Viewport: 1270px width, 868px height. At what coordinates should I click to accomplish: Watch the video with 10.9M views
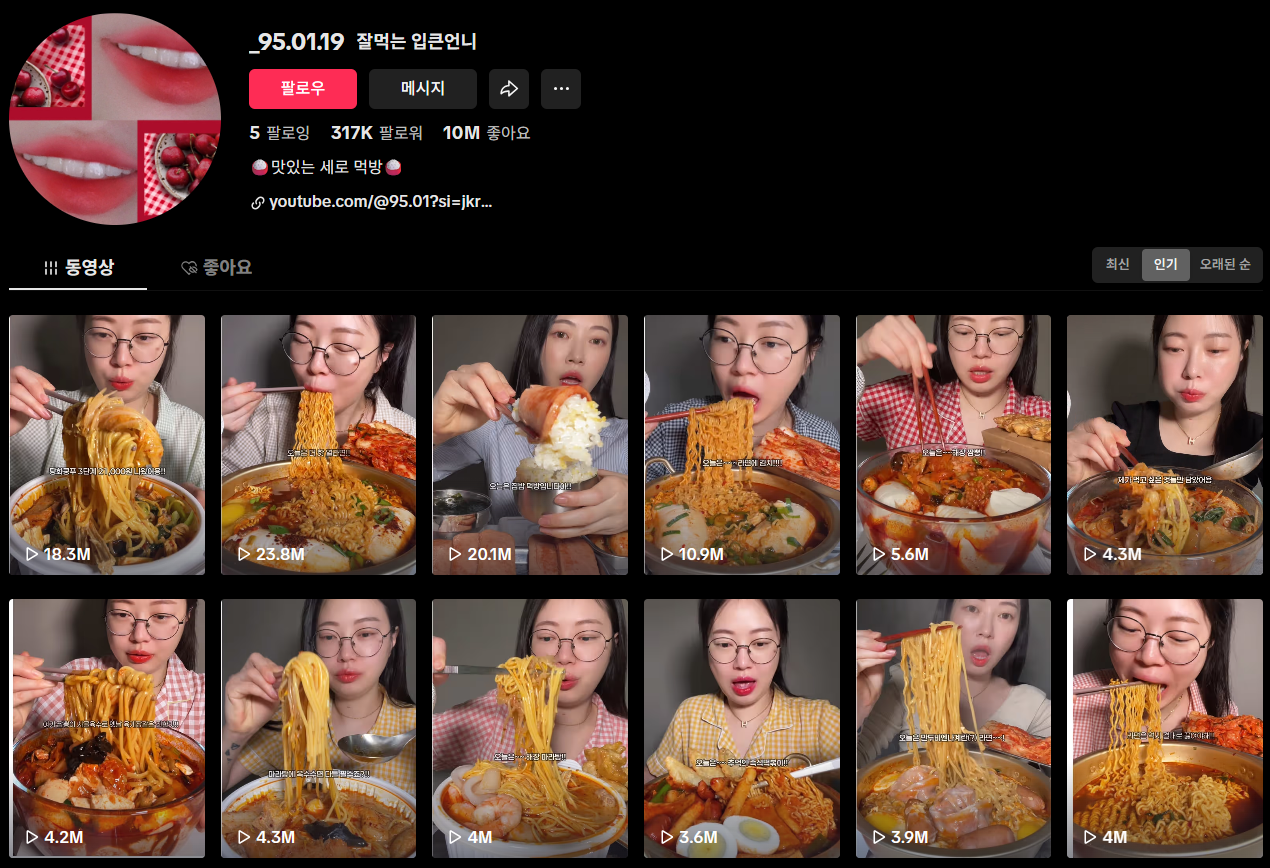(x=741, y=445)
